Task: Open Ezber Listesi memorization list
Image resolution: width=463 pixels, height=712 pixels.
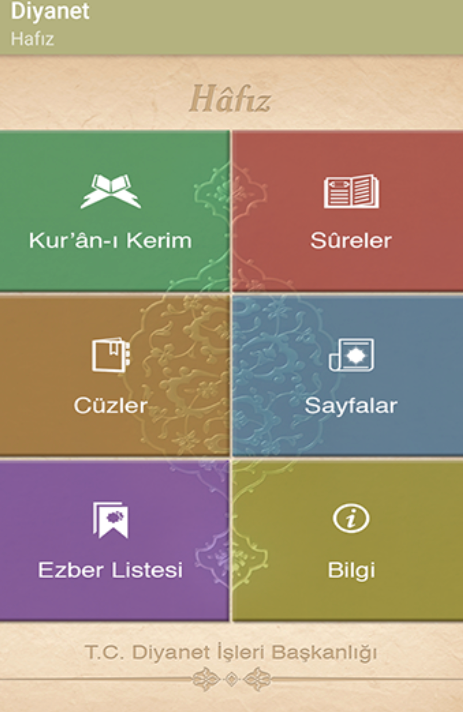Action: (x=114, y=540)
